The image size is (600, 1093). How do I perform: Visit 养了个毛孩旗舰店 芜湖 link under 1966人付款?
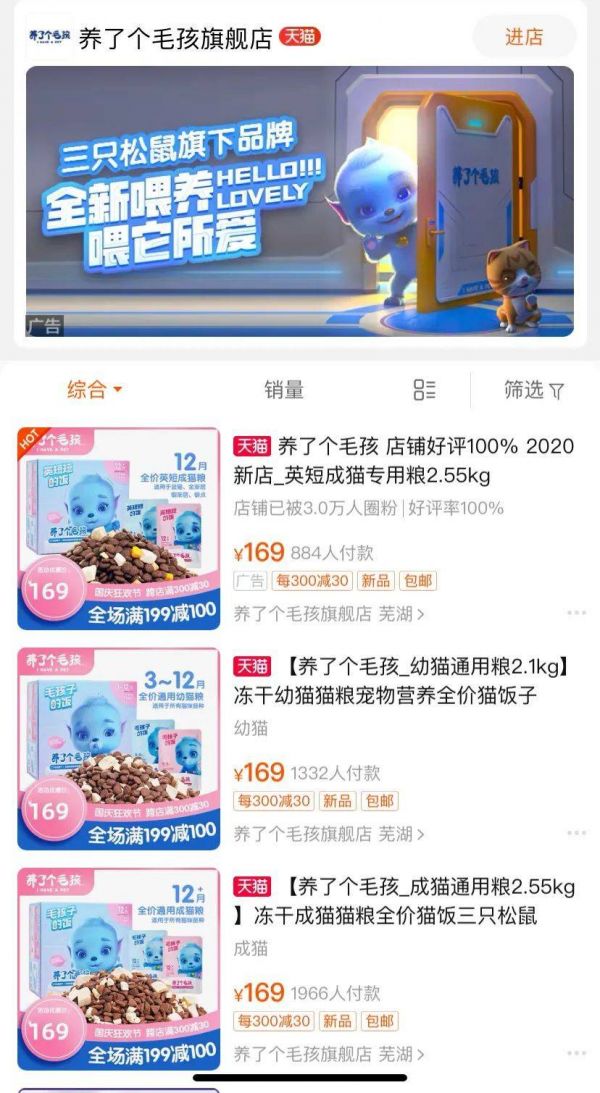point(329,1054)
